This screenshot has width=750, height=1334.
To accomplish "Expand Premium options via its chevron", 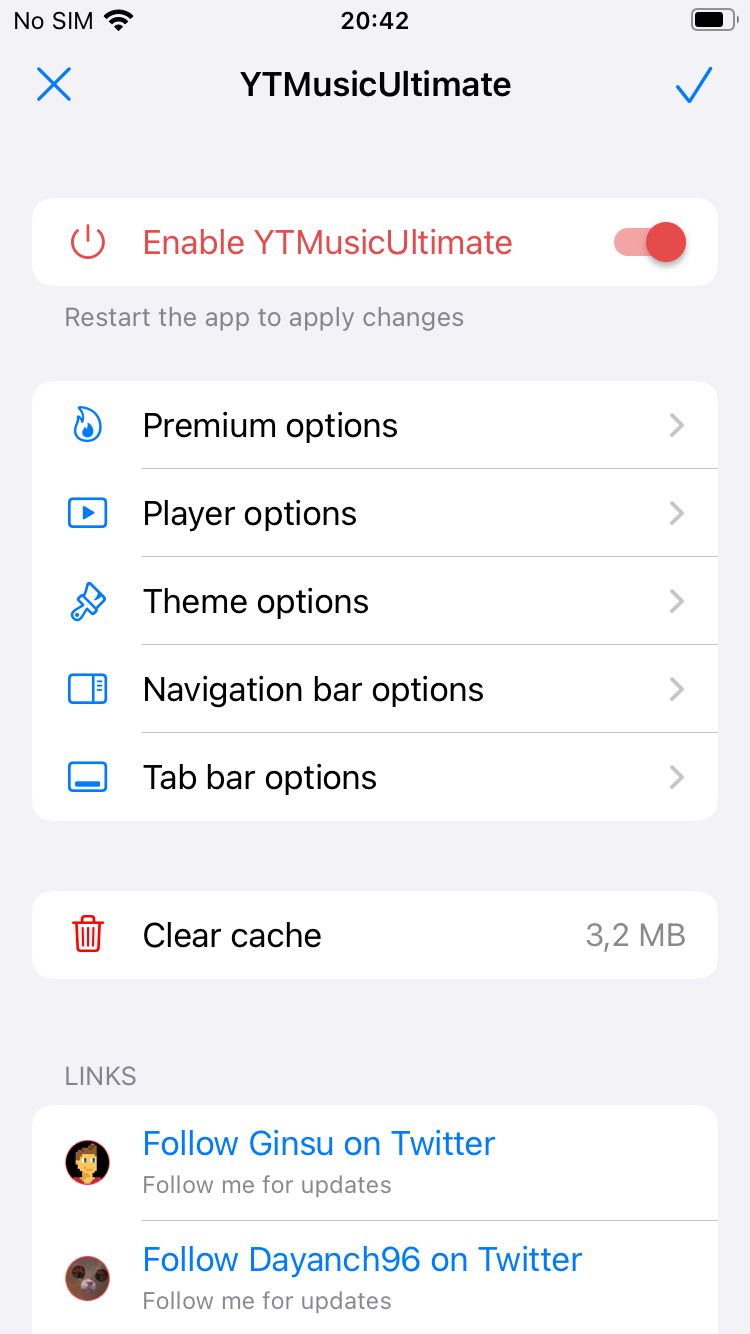I will 676,424.
